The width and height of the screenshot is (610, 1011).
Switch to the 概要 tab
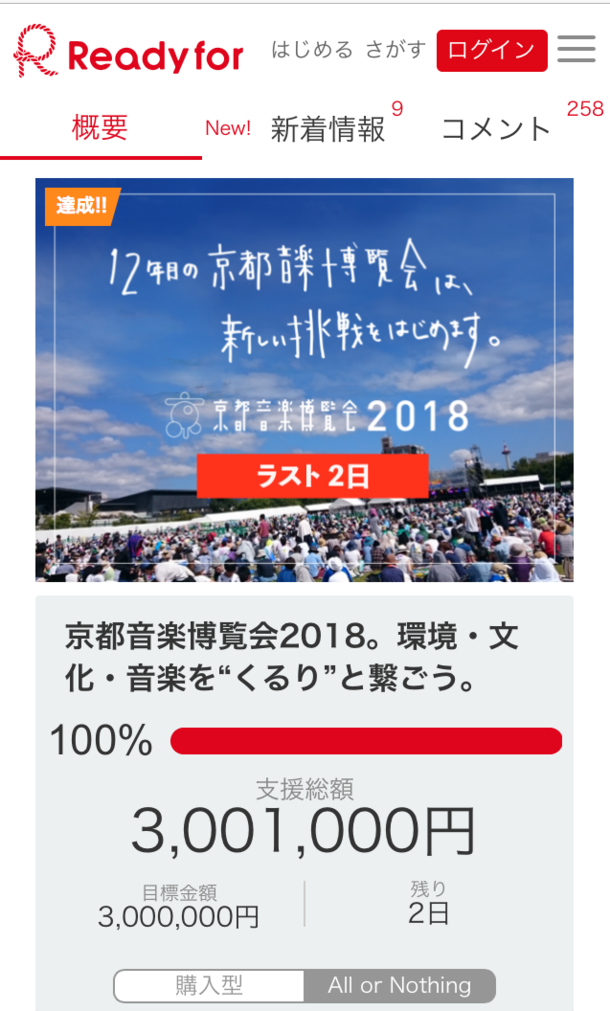(x=100, y=128)
